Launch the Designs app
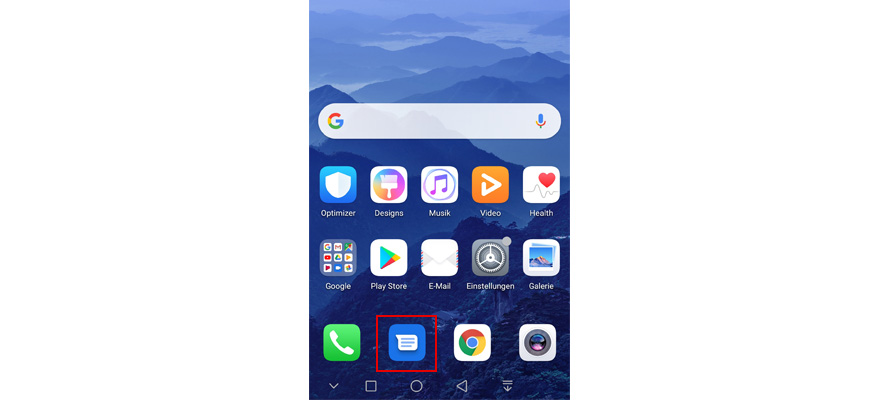879x400 pixels. tap(389, 185)
